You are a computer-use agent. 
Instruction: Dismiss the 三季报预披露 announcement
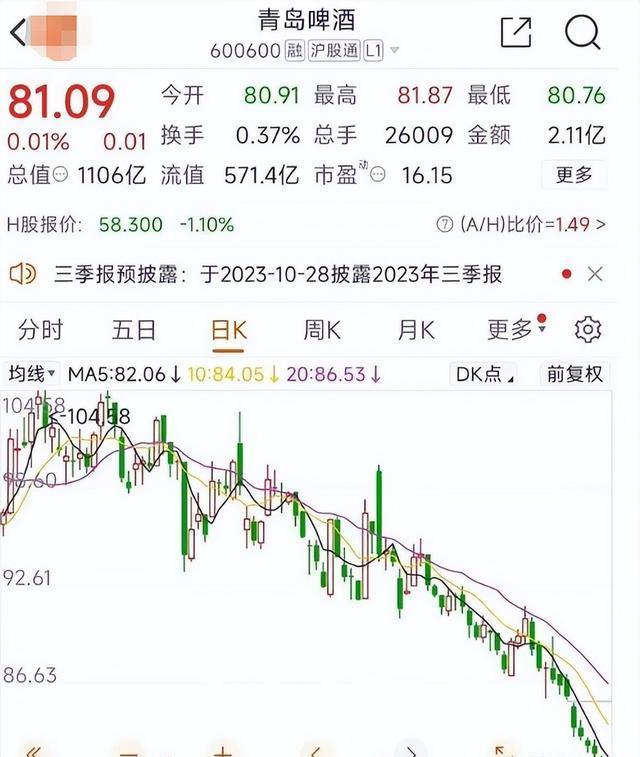click(595, 273)
